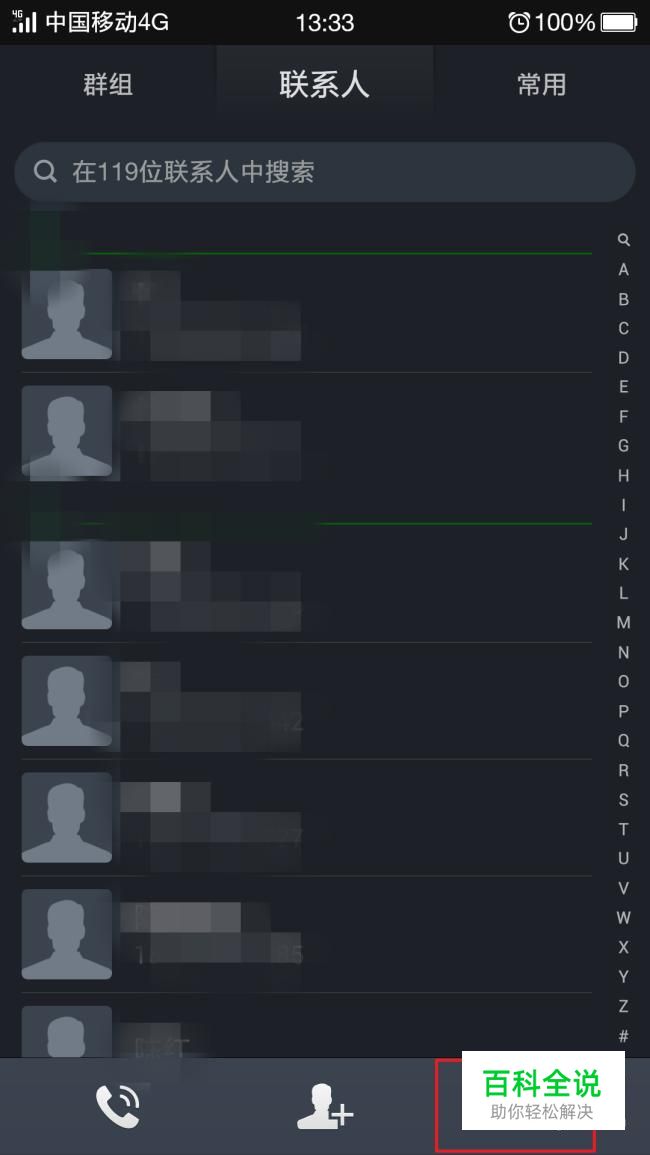
Task: Jump to letter A in index
Action: [x=623, y=270]
